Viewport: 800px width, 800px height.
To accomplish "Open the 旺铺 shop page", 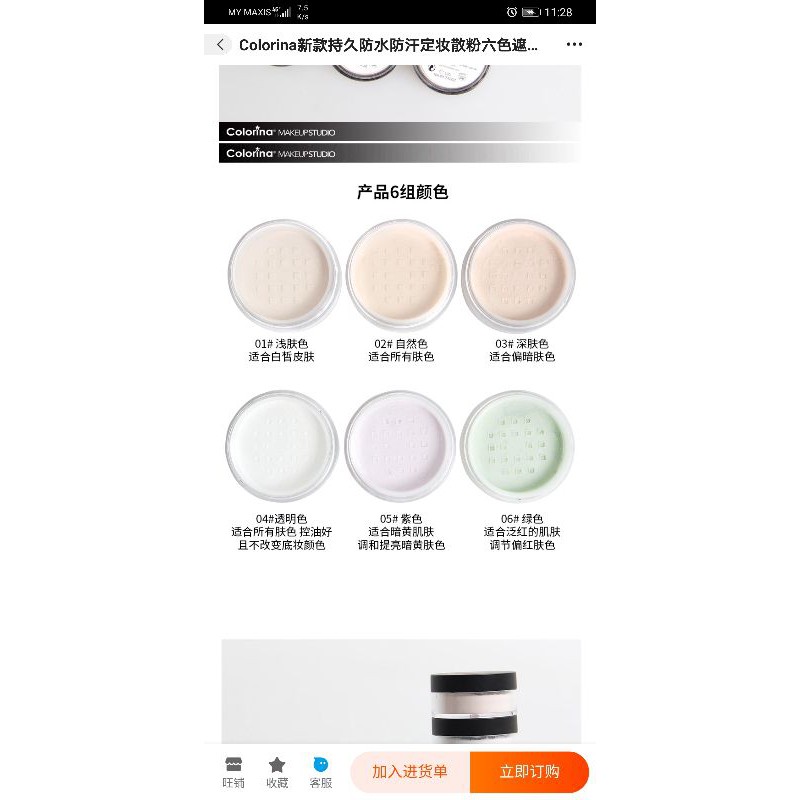I will [x=233, y=772].
